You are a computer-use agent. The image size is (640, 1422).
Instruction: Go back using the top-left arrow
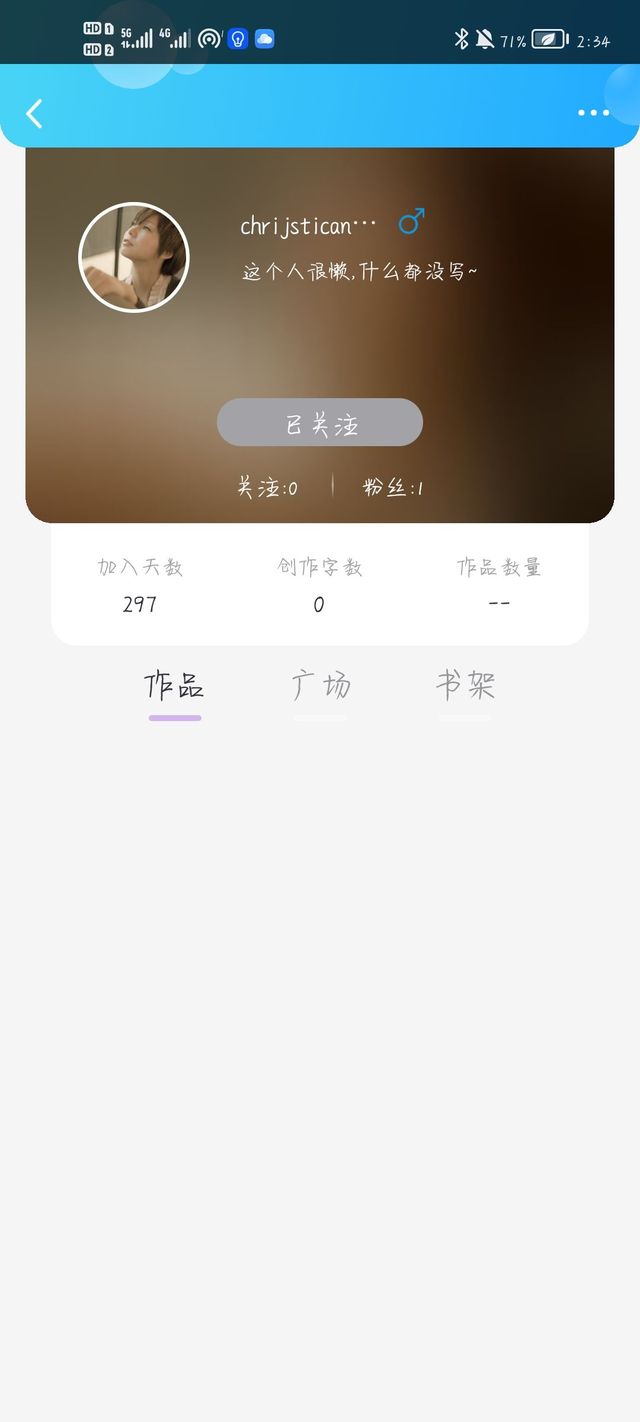[x=34, y=114]
